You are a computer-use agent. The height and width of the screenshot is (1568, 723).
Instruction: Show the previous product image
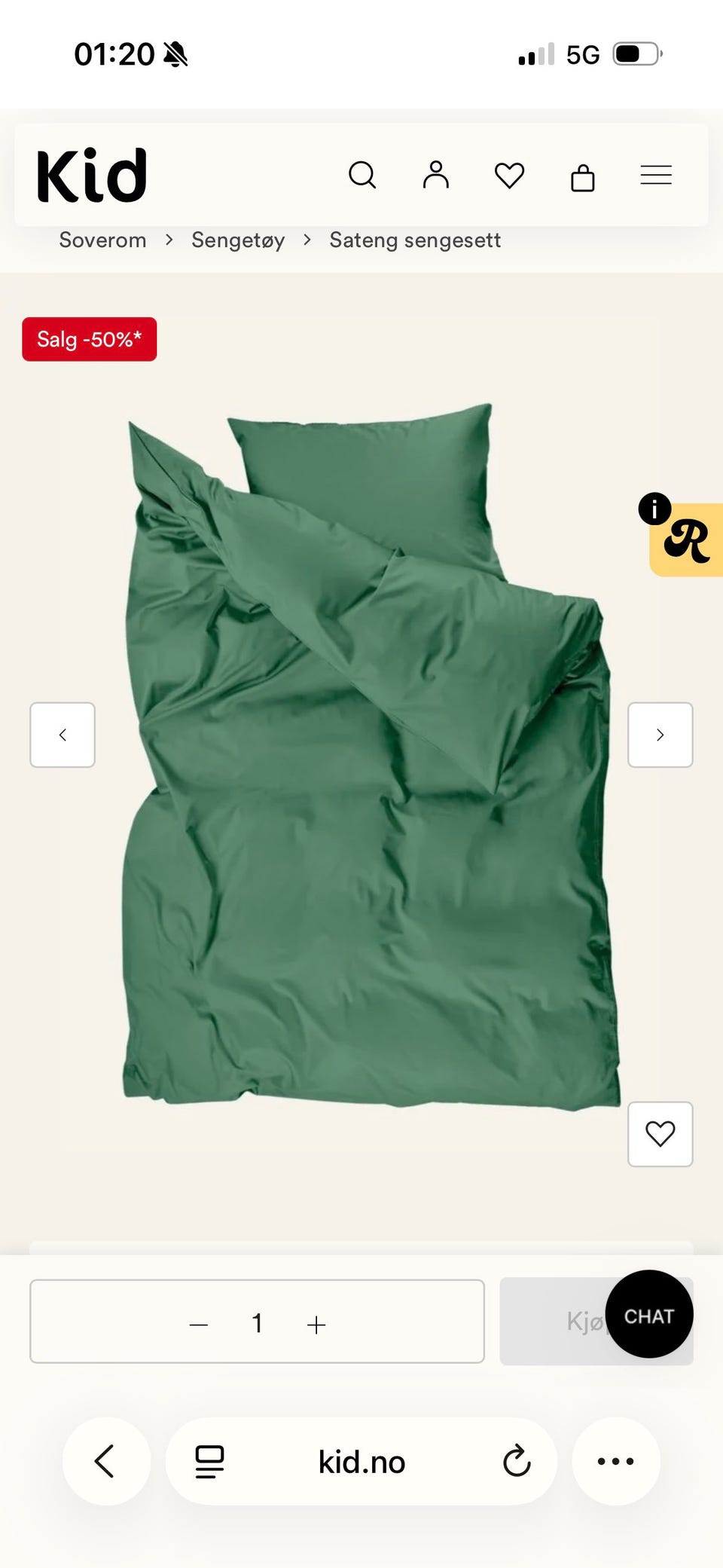point(63,735)
